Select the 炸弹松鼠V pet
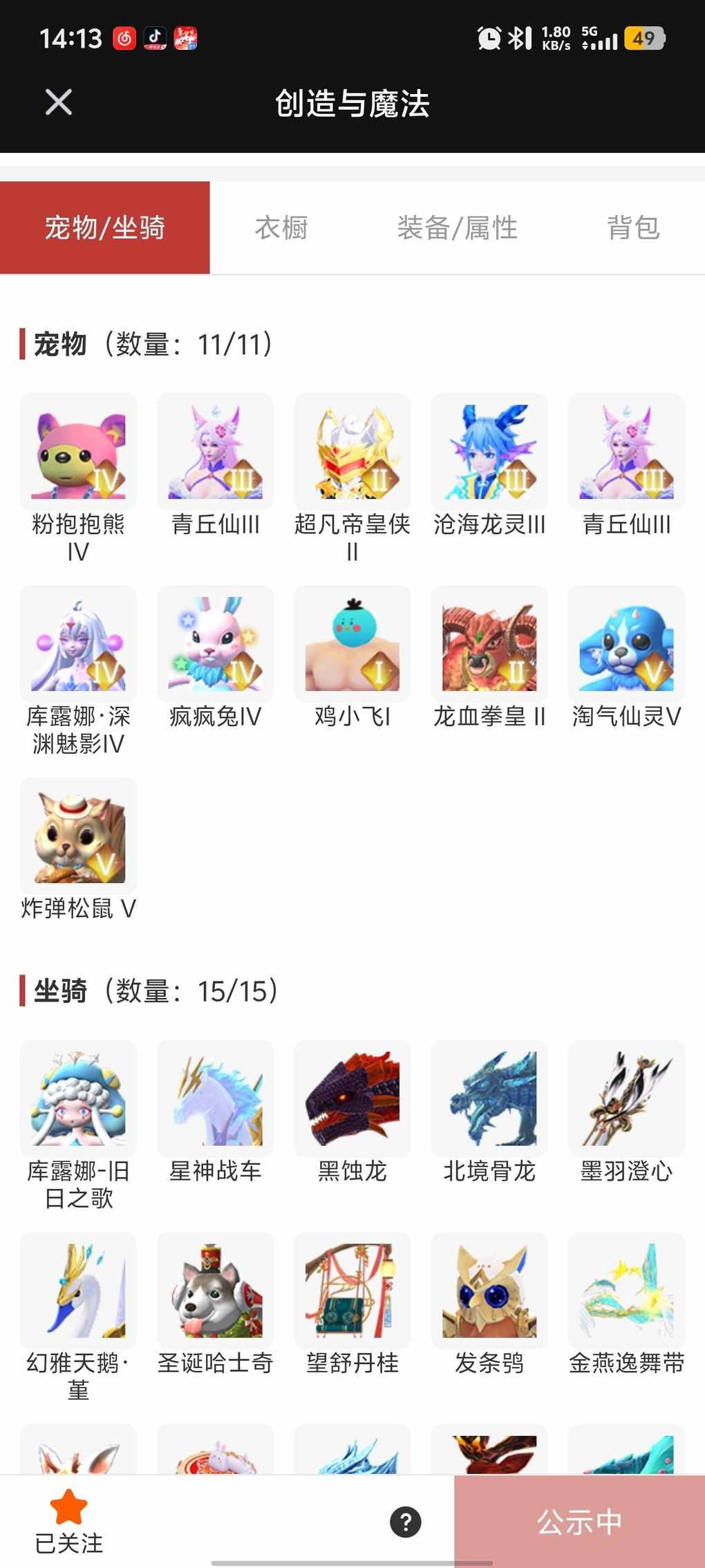This screenshot has height=1568, width=705. click(78, 836)
